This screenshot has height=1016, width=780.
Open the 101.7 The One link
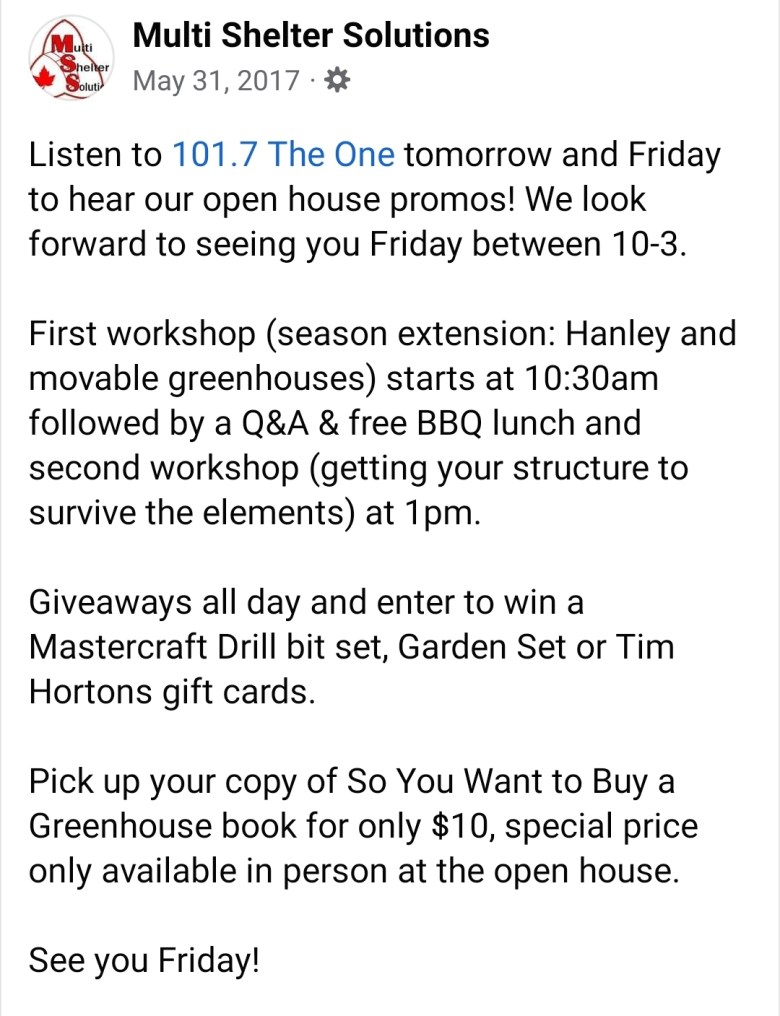click(284, 155)
